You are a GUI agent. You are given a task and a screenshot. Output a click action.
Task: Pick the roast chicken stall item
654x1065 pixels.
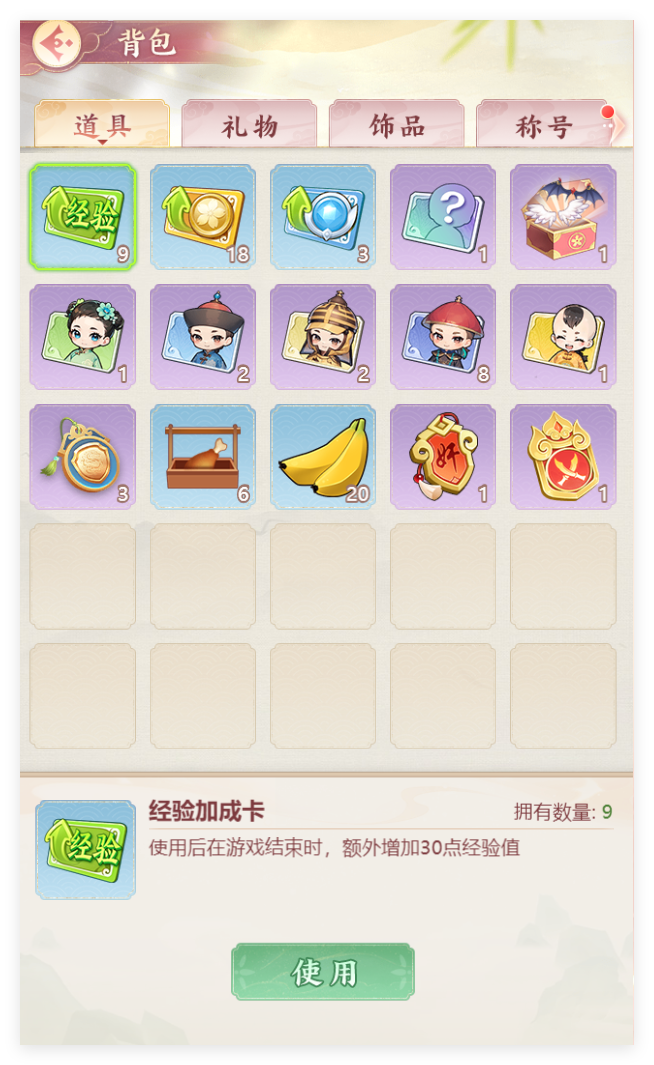point(203,457)
